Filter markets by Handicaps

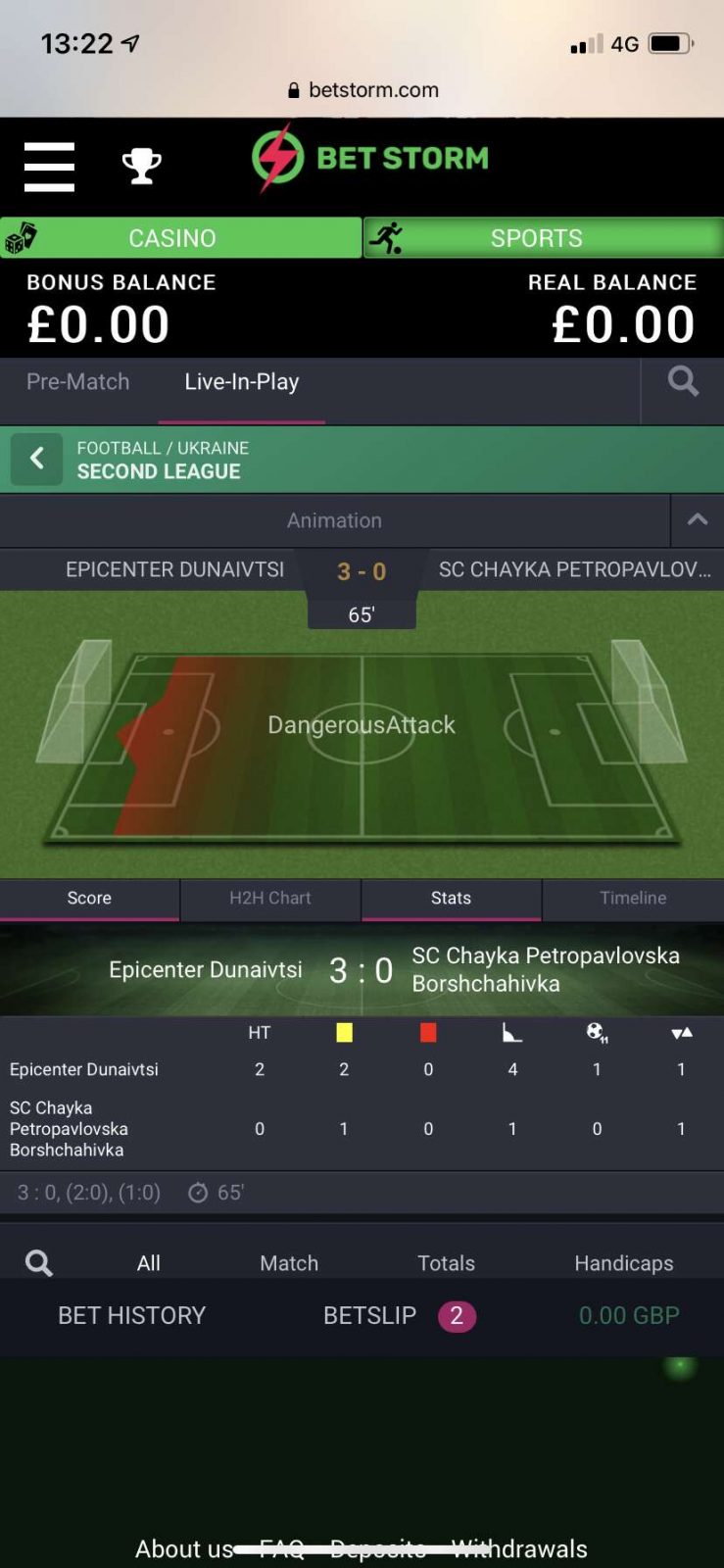point(623,1262)
